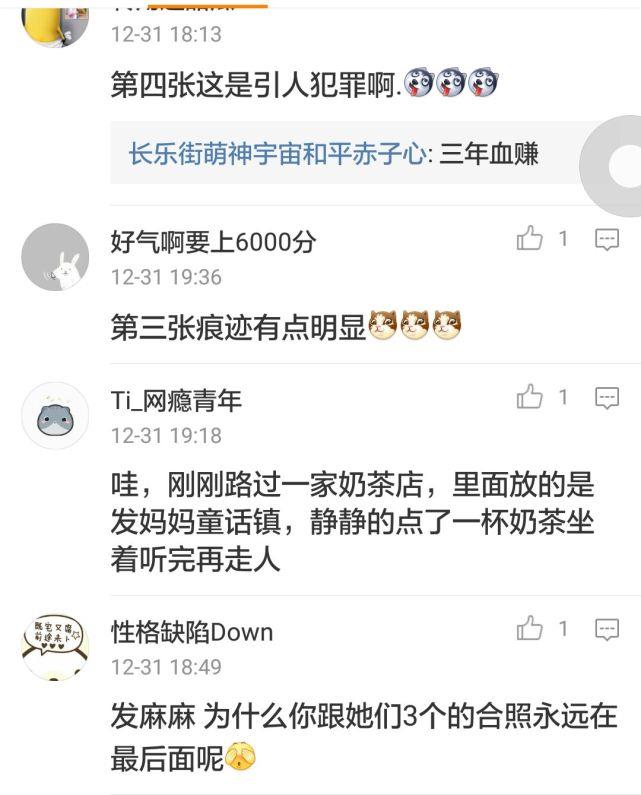Open the username 性格缺陷Down
This screenshot has height=795, width=641.
191,632
